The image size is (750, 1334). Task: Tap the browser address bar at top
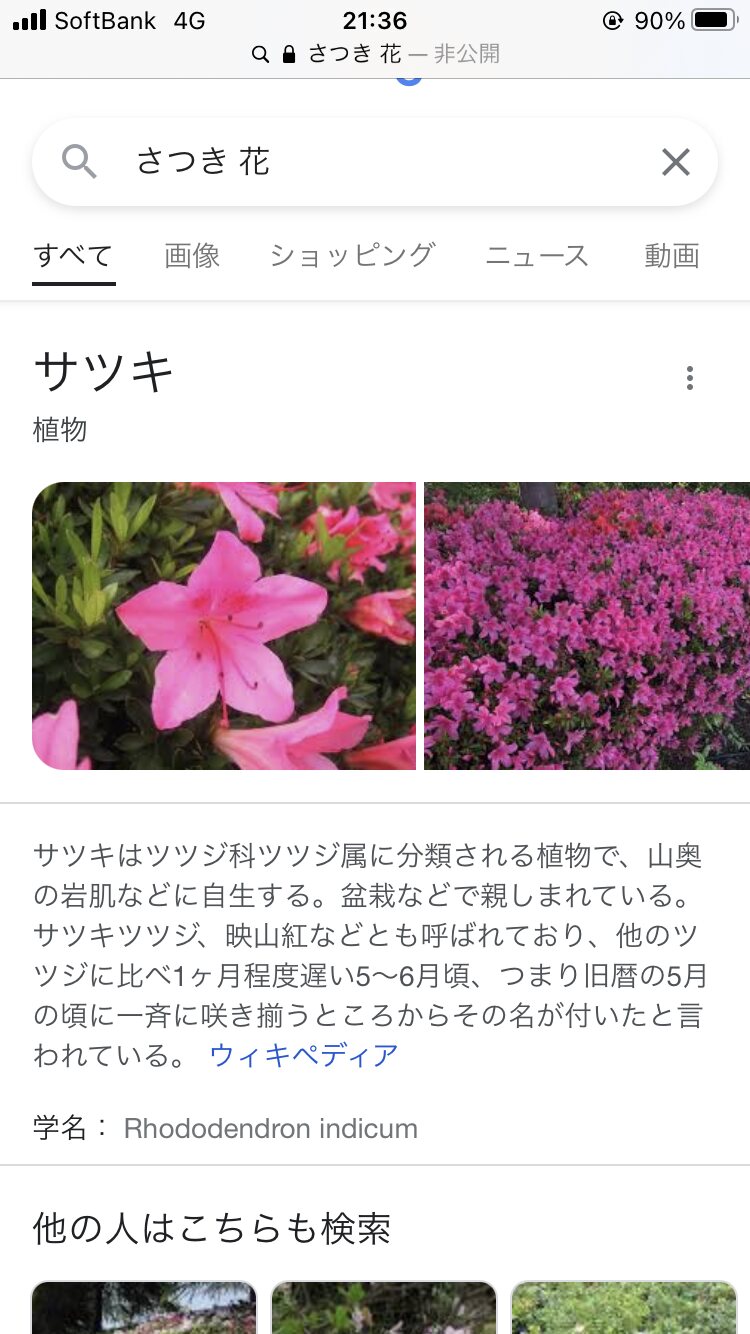(x=375, y=54)
